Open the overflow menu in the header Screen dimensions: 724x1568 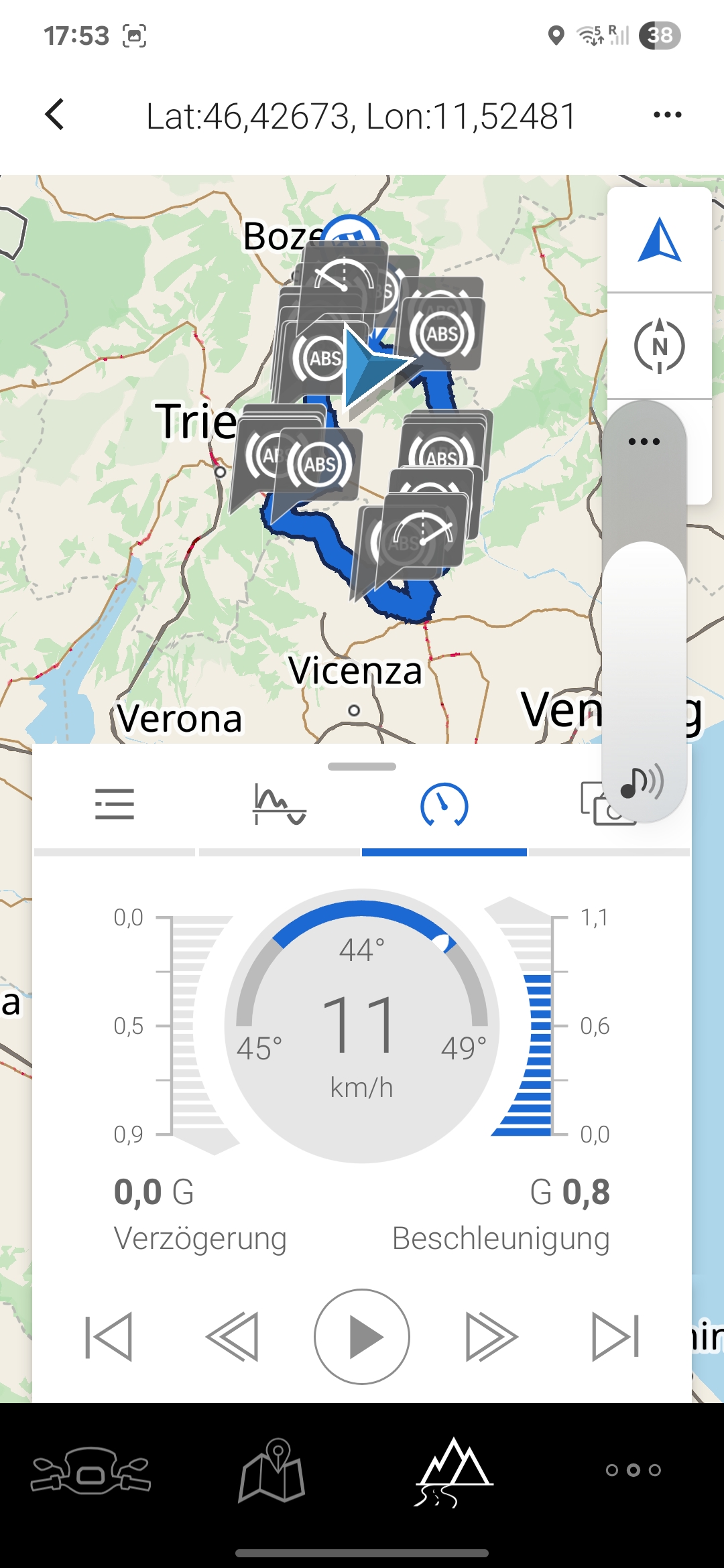(667, 115)
